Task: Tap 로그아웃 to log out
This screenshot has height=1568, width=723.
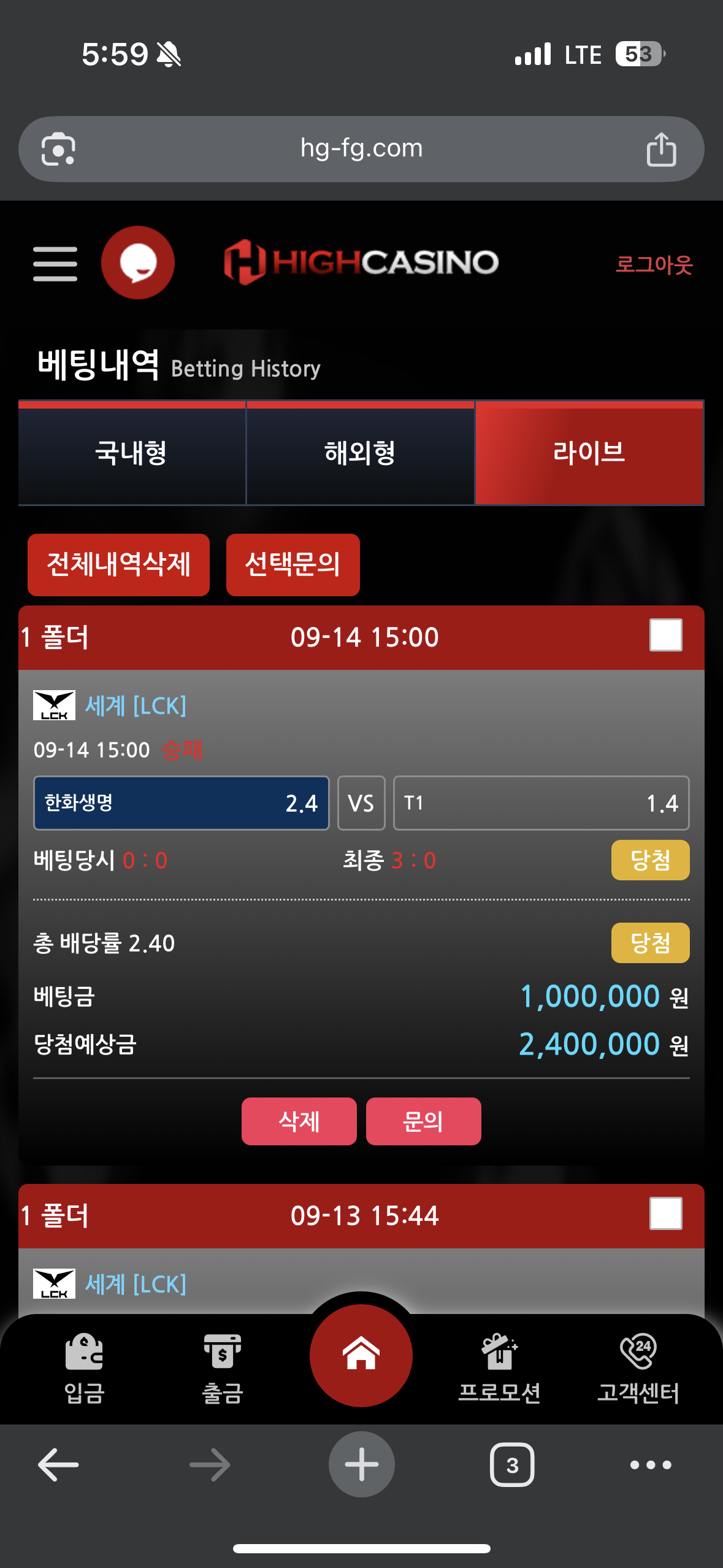Action: click(x=654, y=264)
